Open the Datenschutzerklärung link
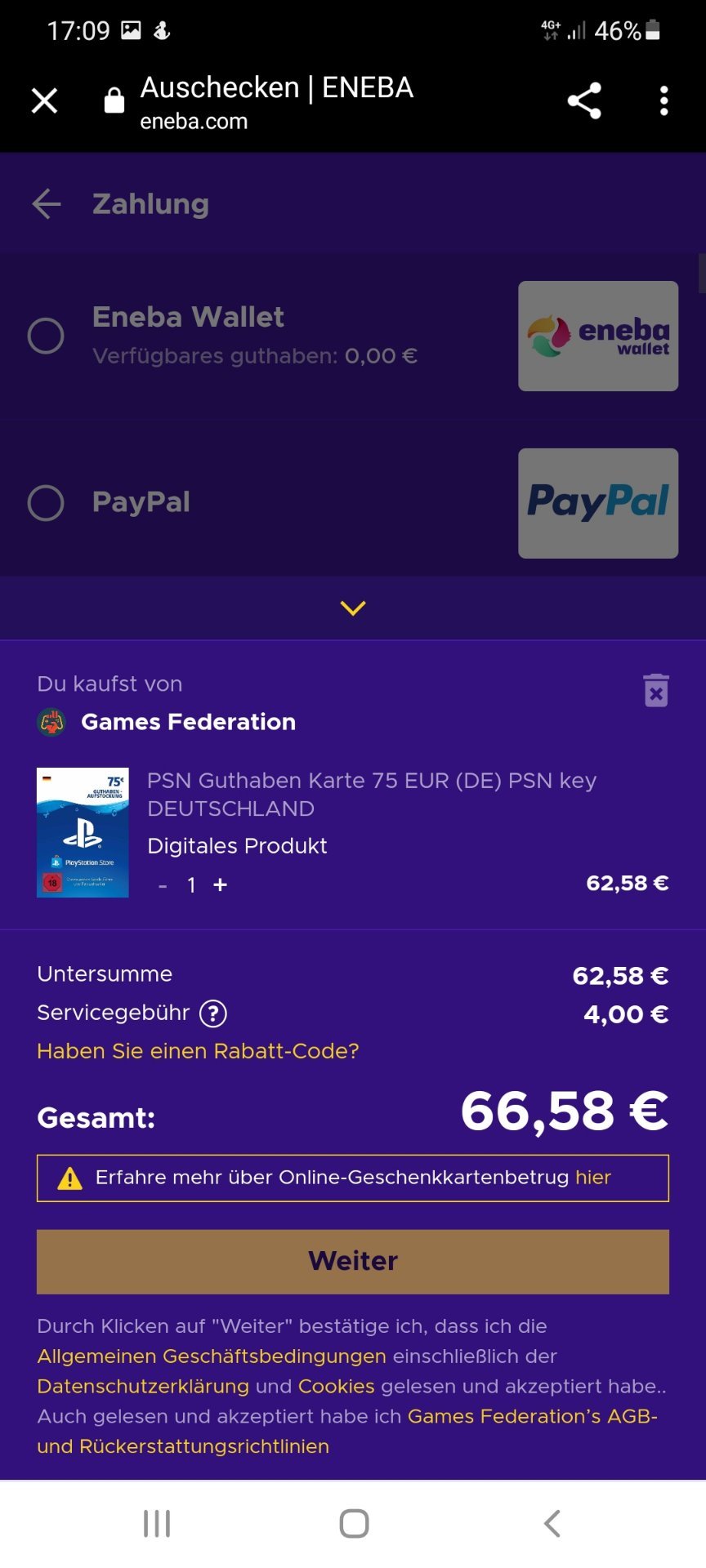The image size is (706, 1568). 143,1387
